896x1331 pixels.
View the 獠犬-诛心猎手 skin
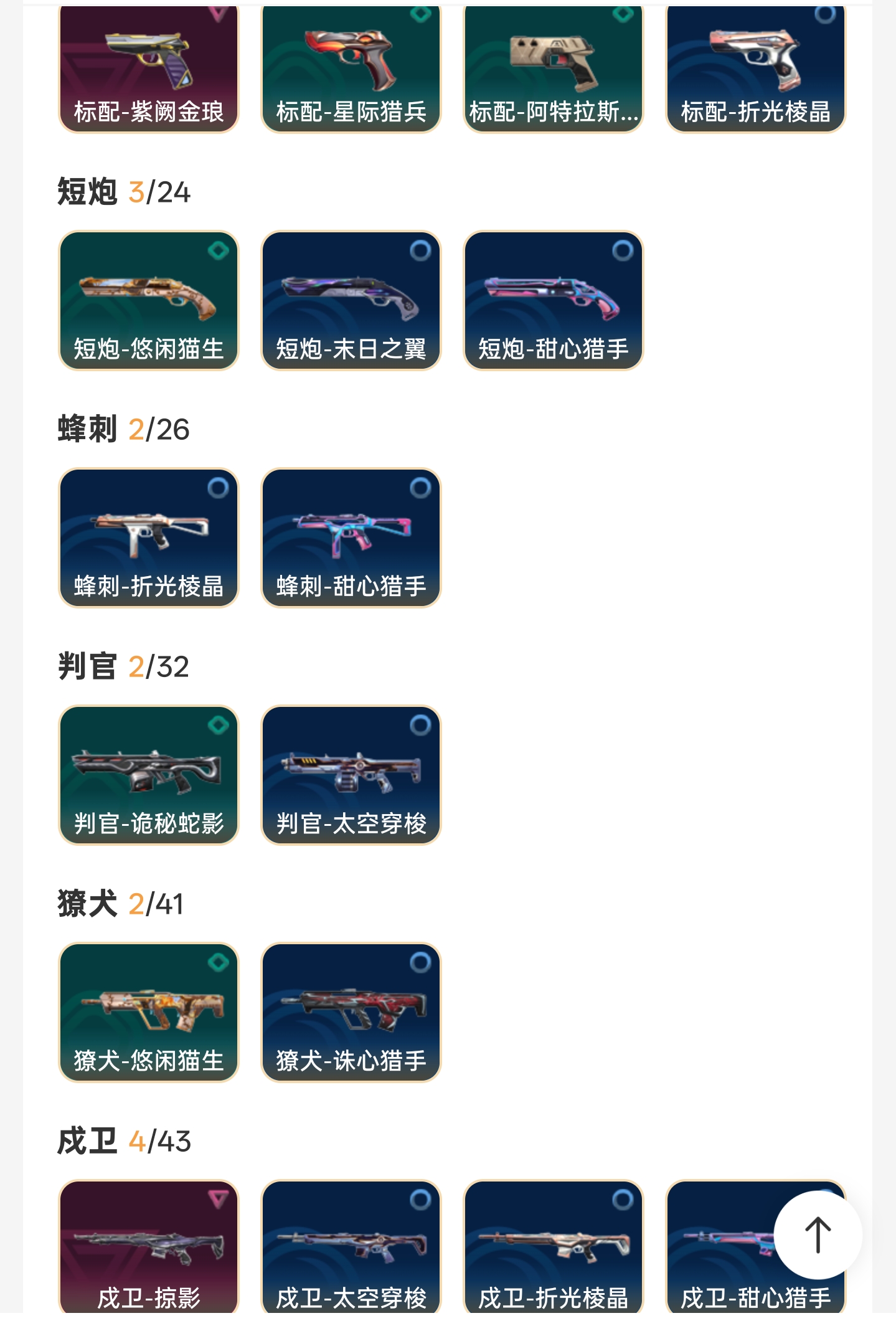(x=351, y=1013)
